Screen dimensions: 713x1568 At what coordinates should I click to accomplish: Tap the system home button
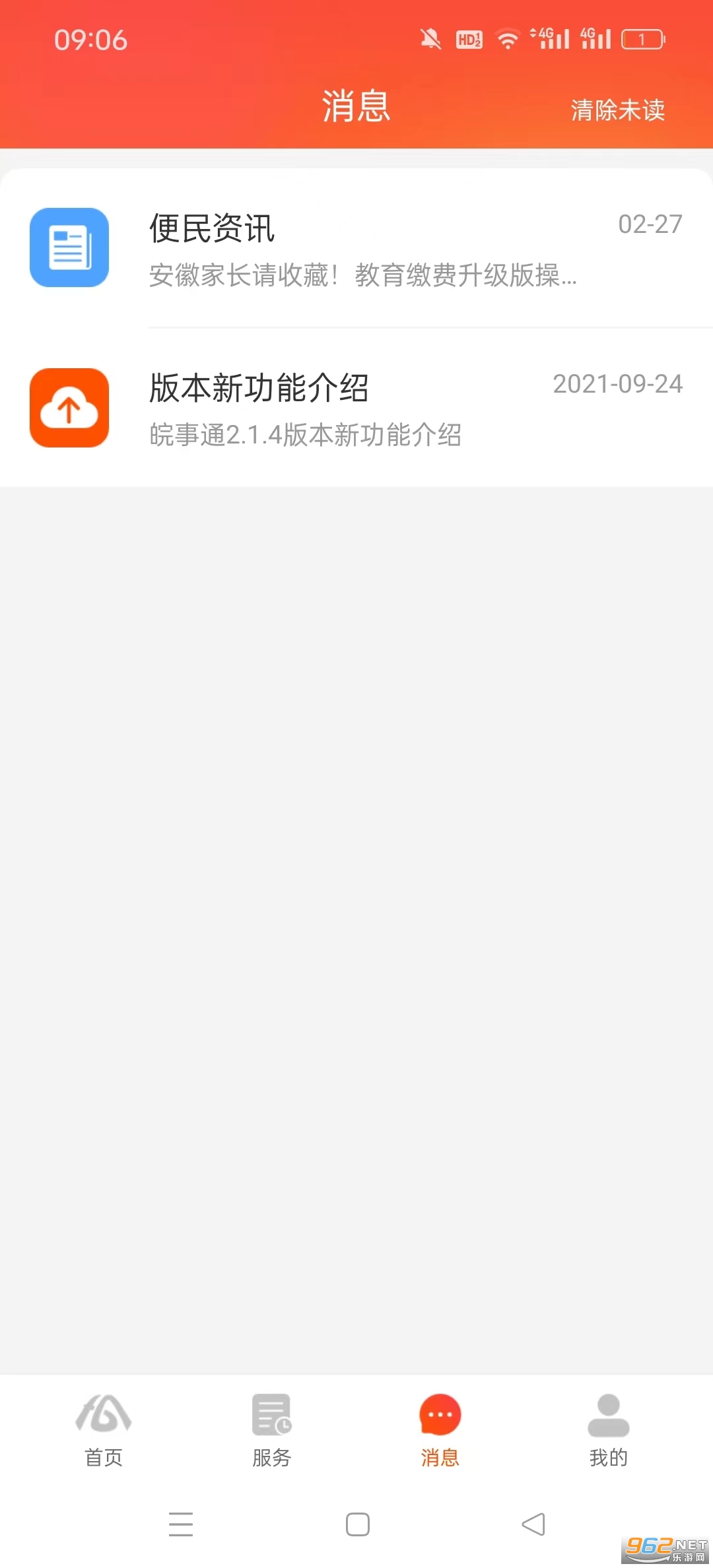(x=358, y=1524)
